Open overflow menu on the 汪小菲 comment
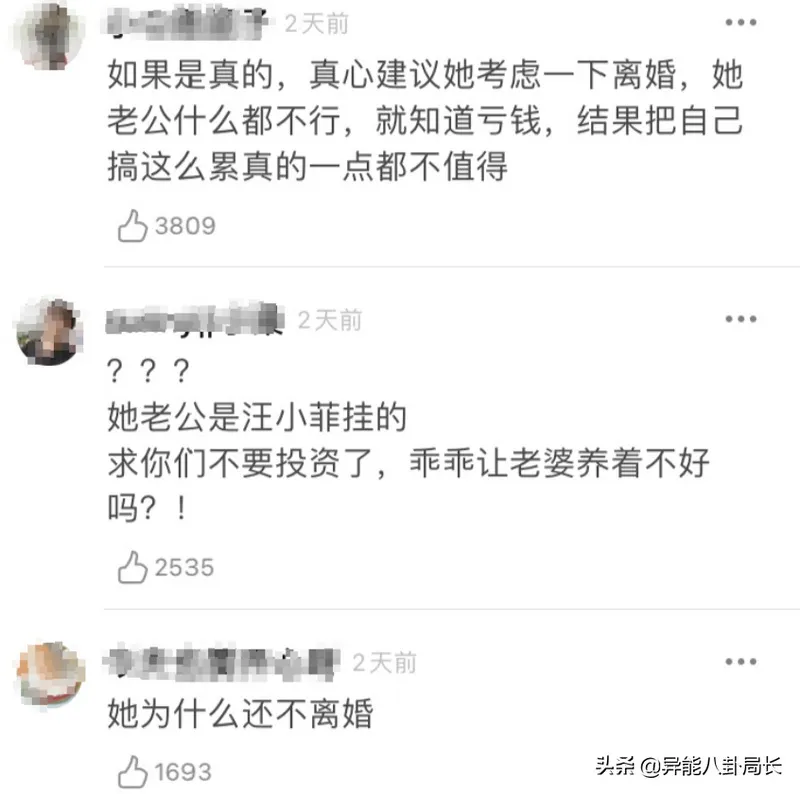 (x=740, y=319)
